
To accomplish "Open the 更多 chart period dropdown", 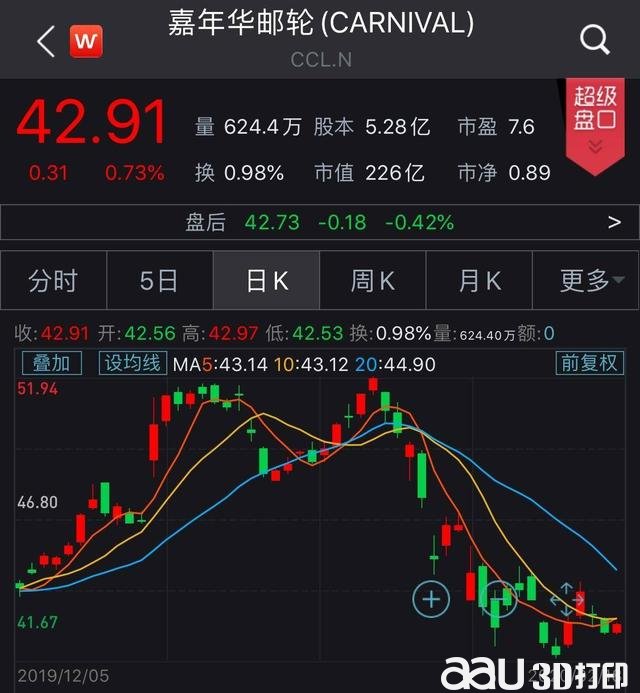I will (585, 281).
